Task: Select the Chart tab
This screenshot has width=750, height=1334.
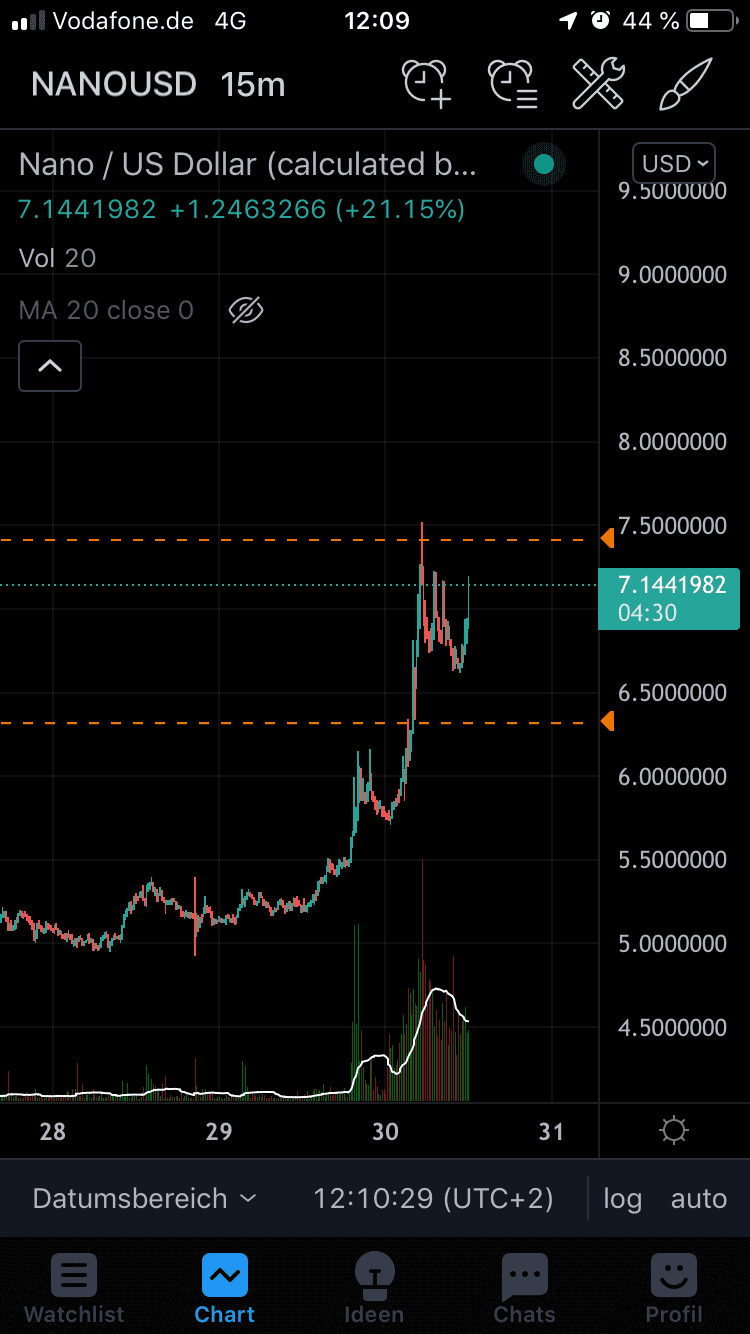Action: click(x=224, y=1288)
